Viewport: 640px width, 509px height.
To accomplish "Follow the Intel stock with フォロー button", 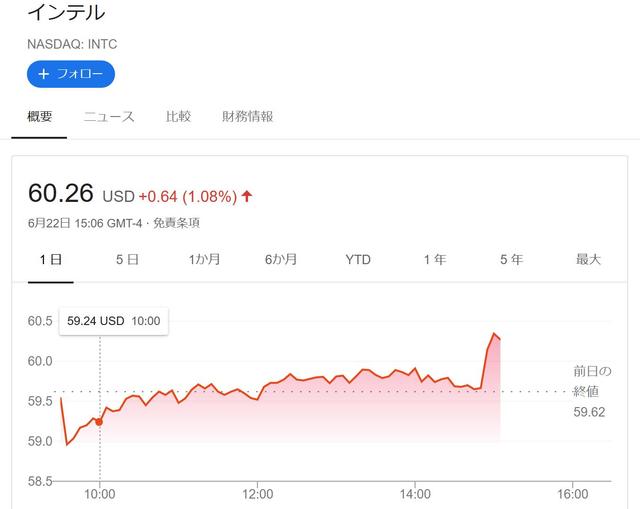I will pyautogui.click(x=71, y=73).
